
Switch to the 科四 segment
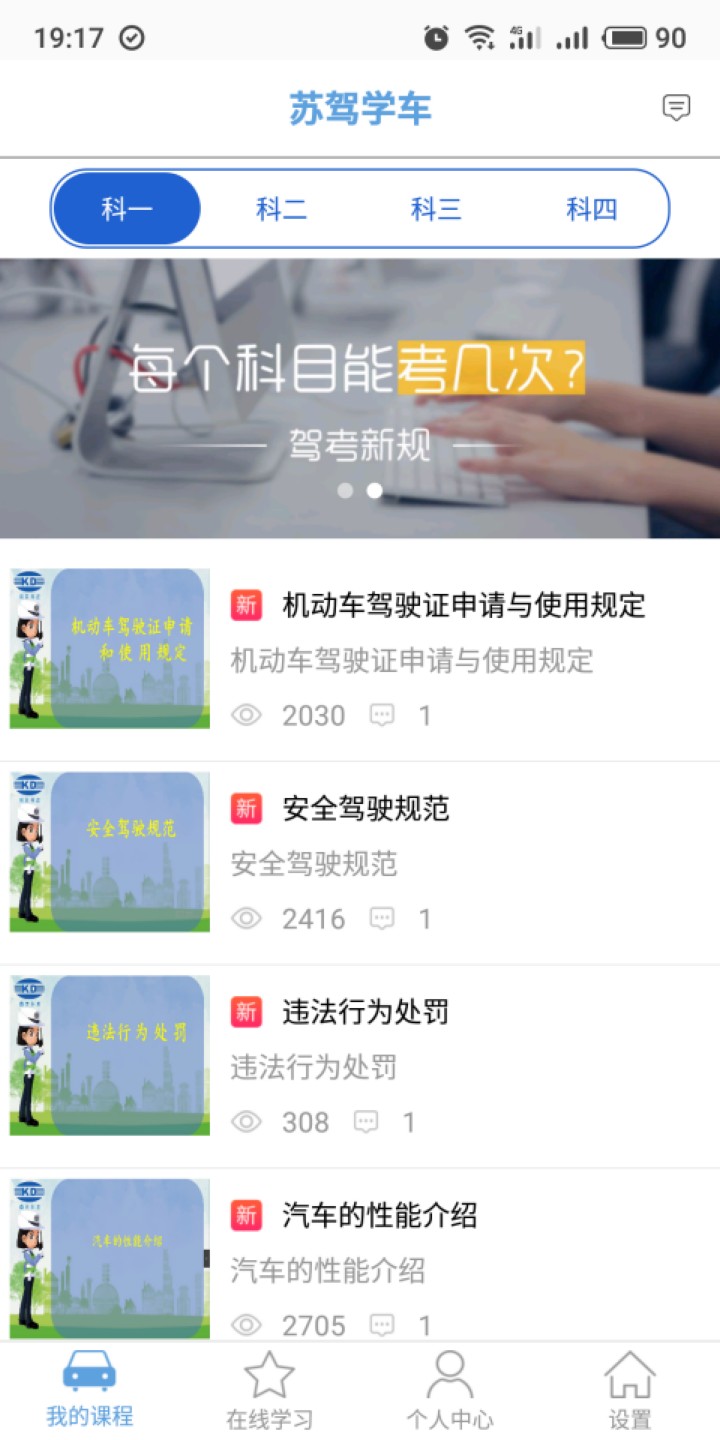click(591, 209)
